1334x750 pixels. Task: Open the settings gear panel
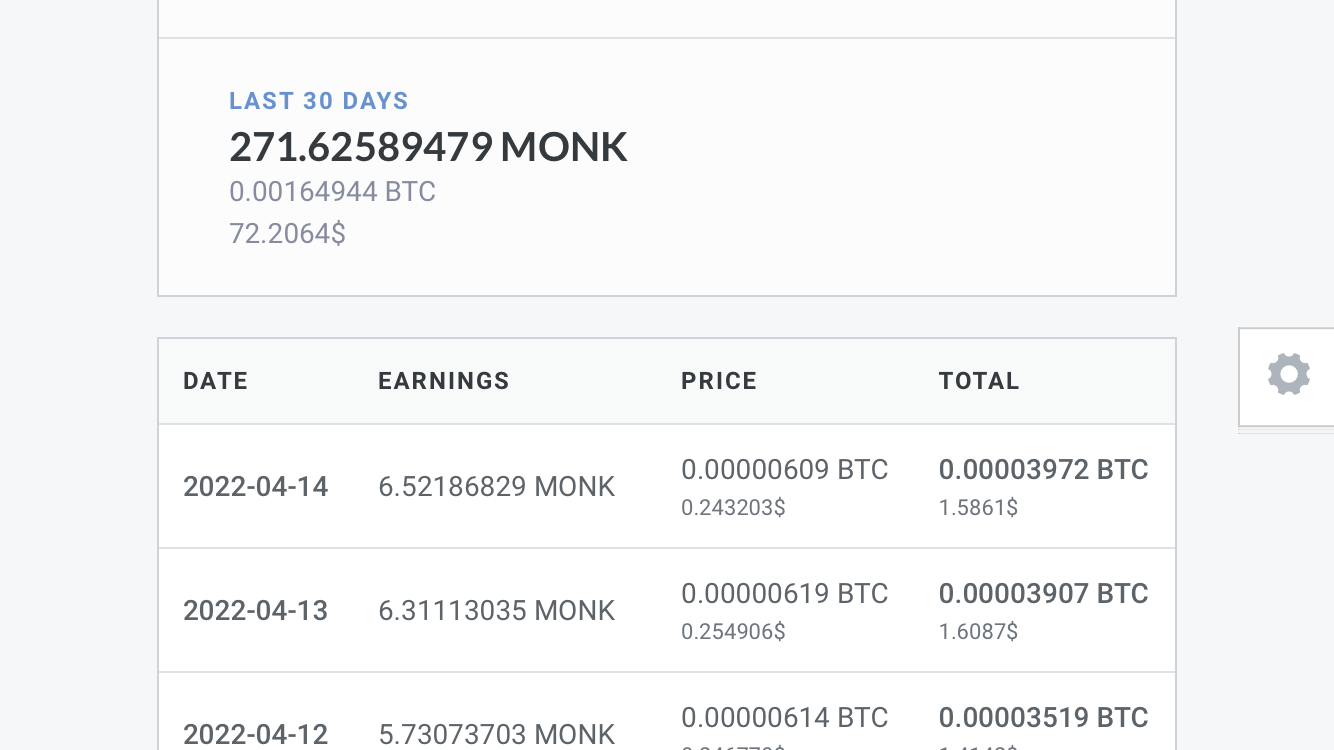[1288, 375]
